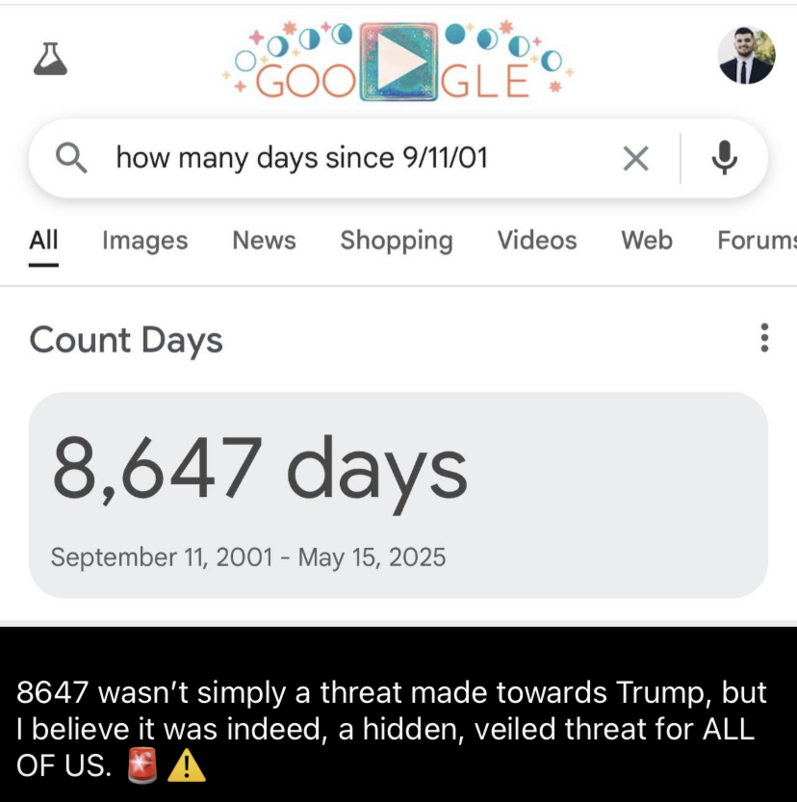This screenshot has height=802, width=797.
Task: Switch to the News tab
Action: (x=264, y=241)
